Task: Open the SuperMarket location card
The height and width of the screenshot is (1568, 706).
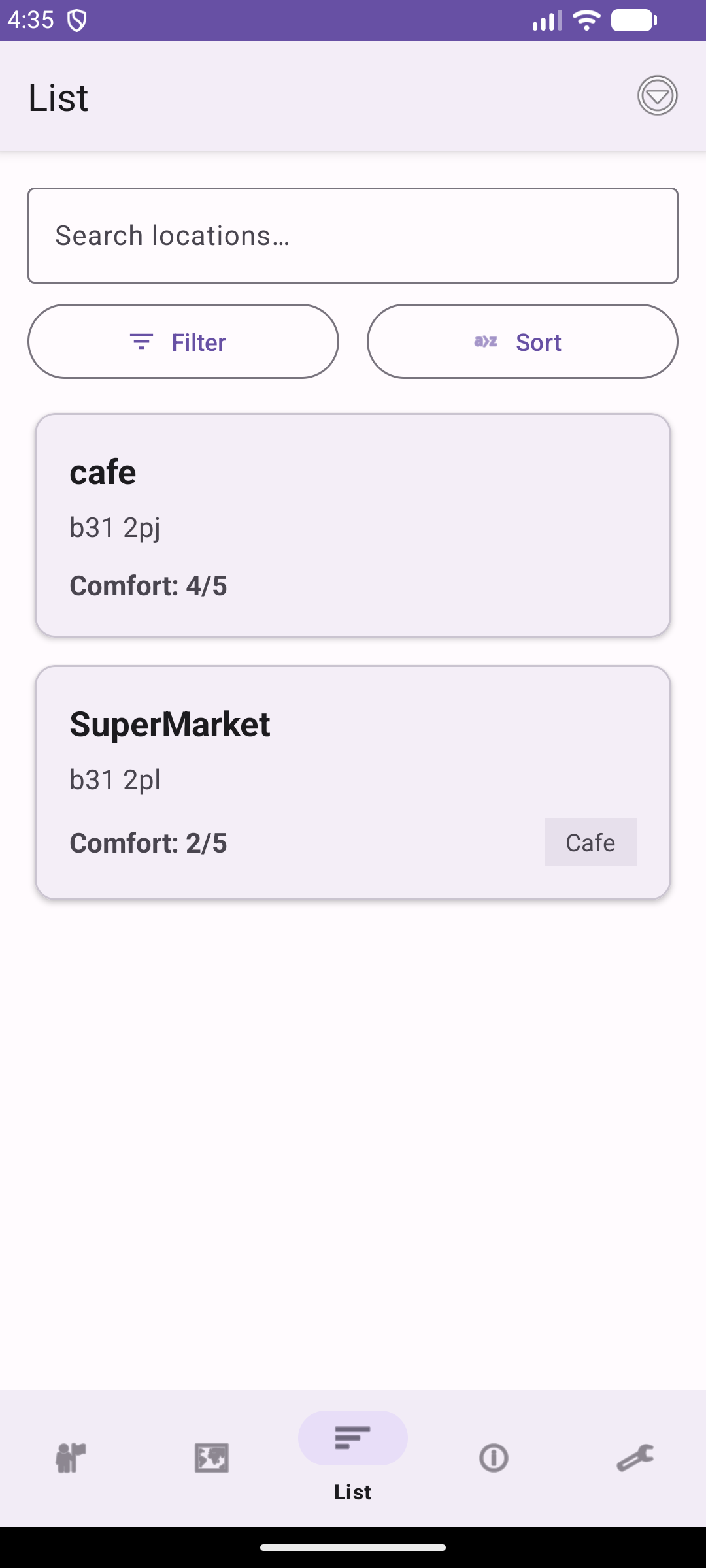Action: (353, 783)
